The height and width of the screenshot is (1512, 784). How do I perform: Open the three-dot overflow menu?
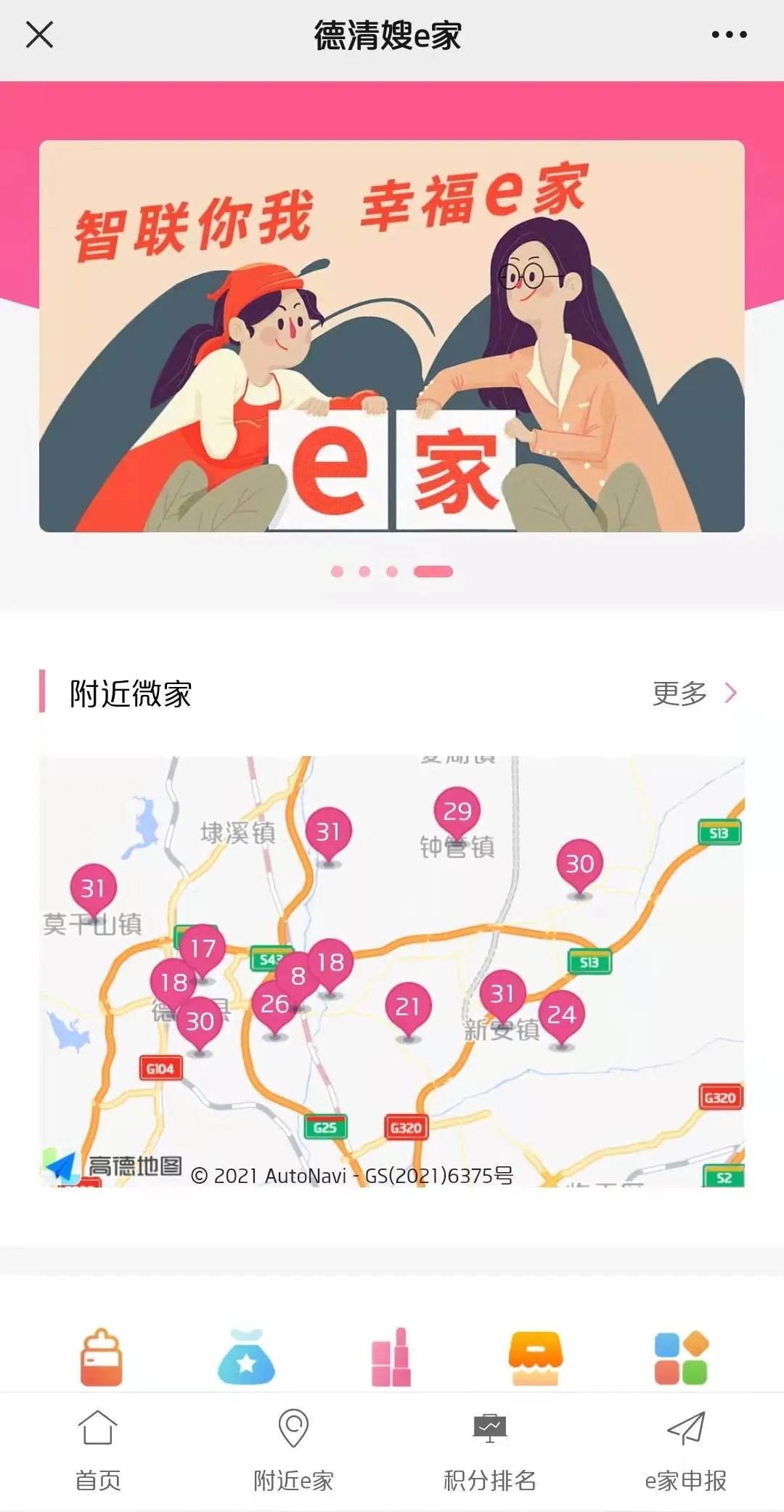click(729, 34)
